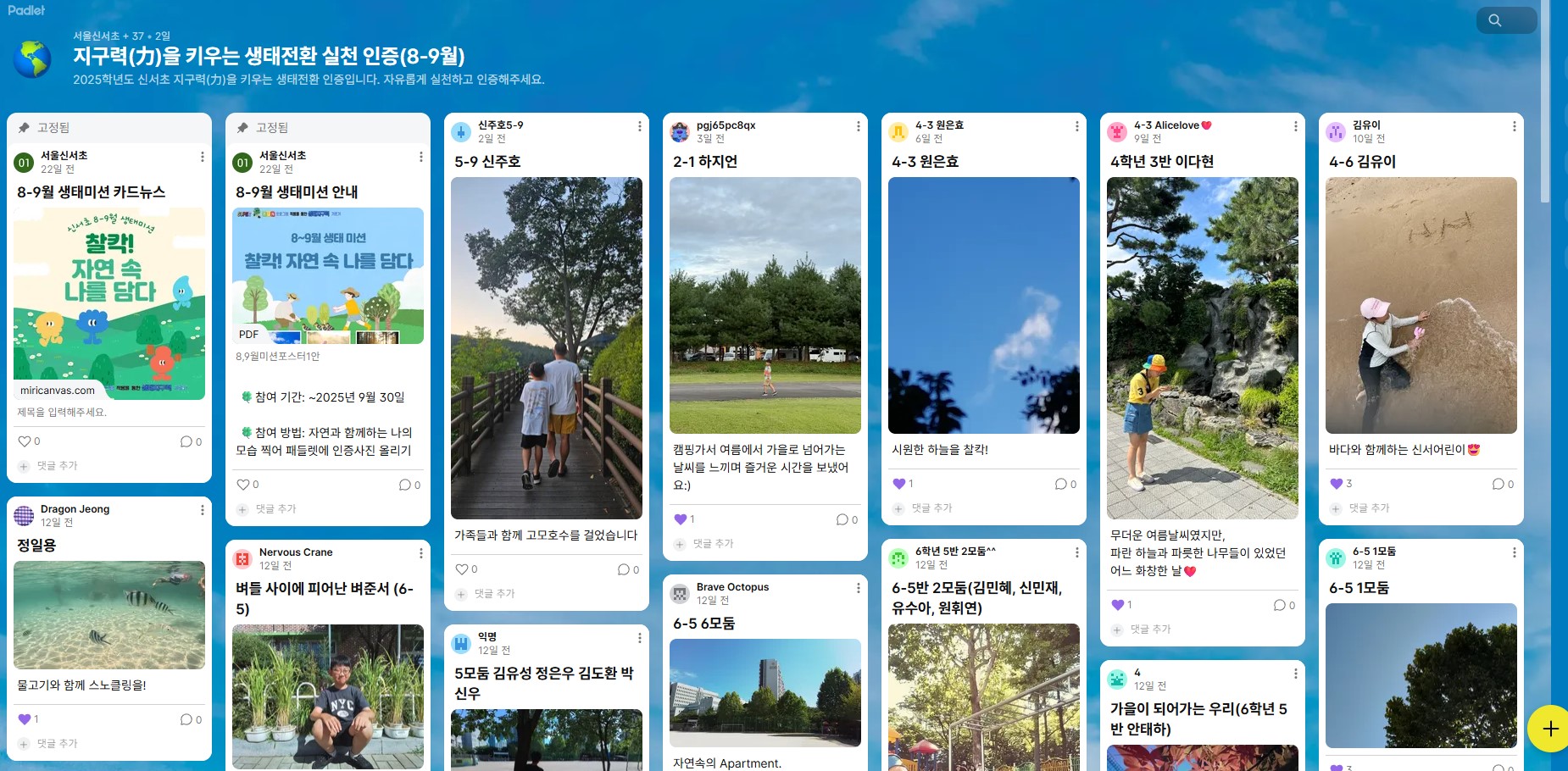Open the comments on 4-6 김유이 post

1498,484
